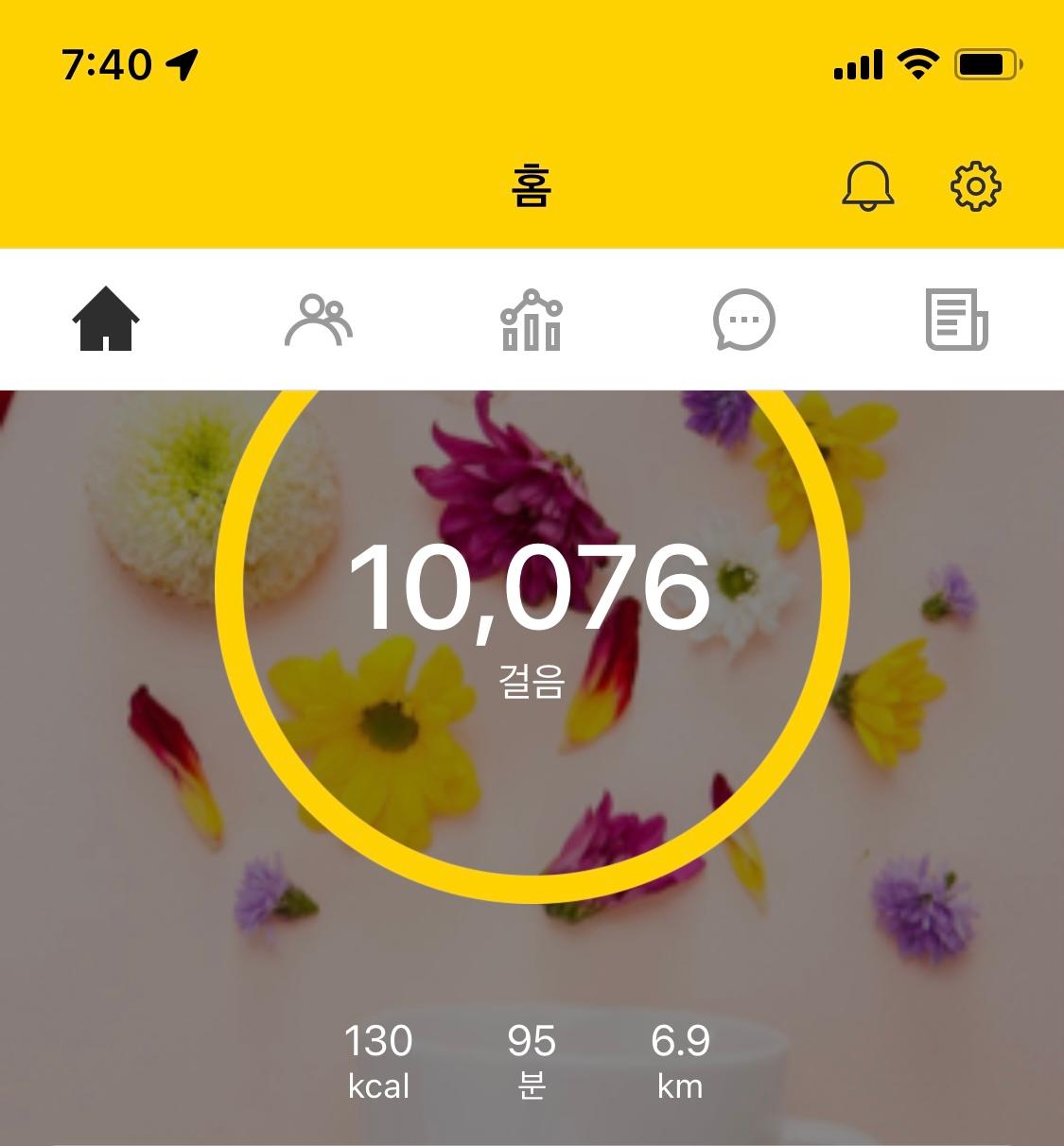Select the home tab
Viewport: 1064px width, 1146px height.
tap(106, 320)
